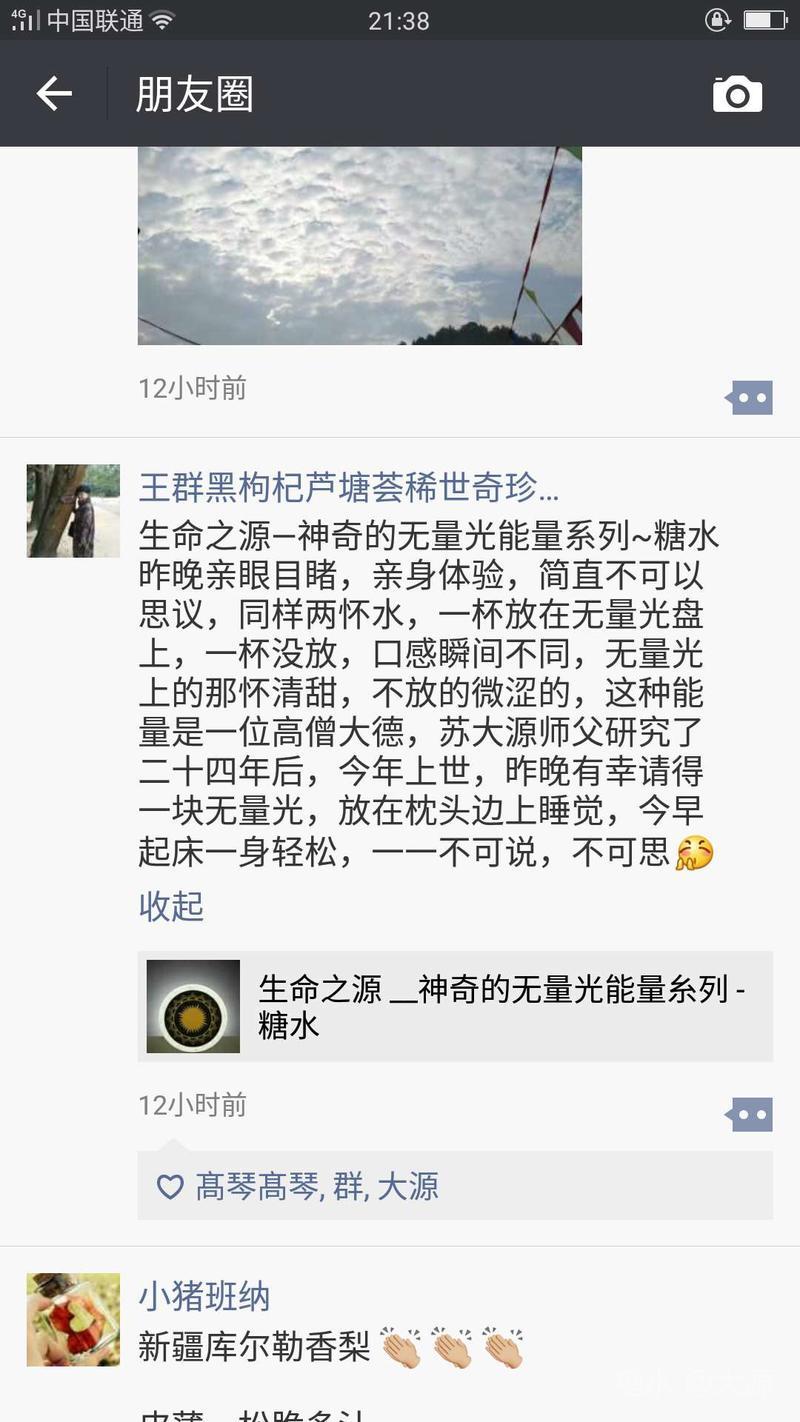Open 小猪班纳's profile avatar
The height and width of the screenshot is (1422, 800).
tap(73, 1319)
